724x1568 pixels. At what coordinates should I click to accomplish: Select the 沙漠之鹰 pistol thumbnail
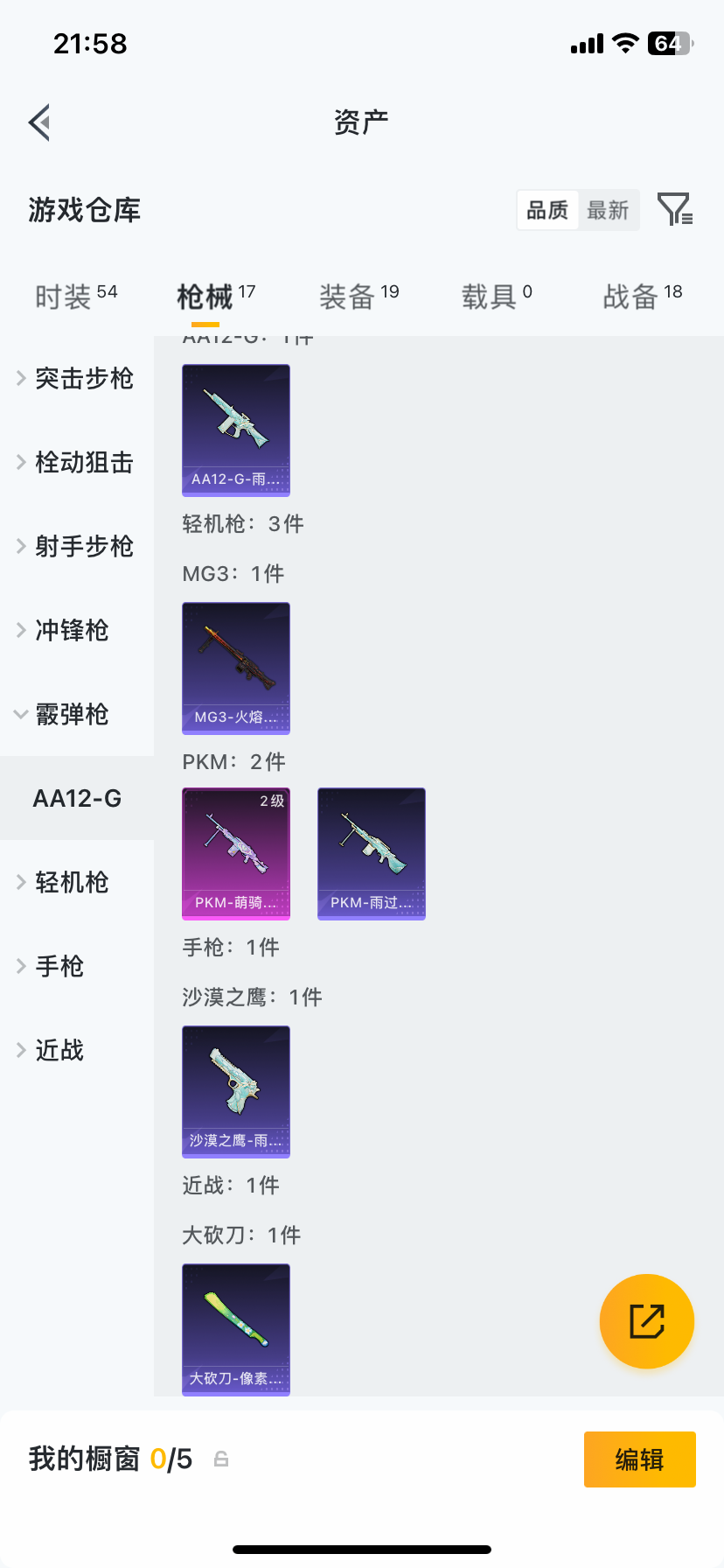click(x=235, y=1092)
